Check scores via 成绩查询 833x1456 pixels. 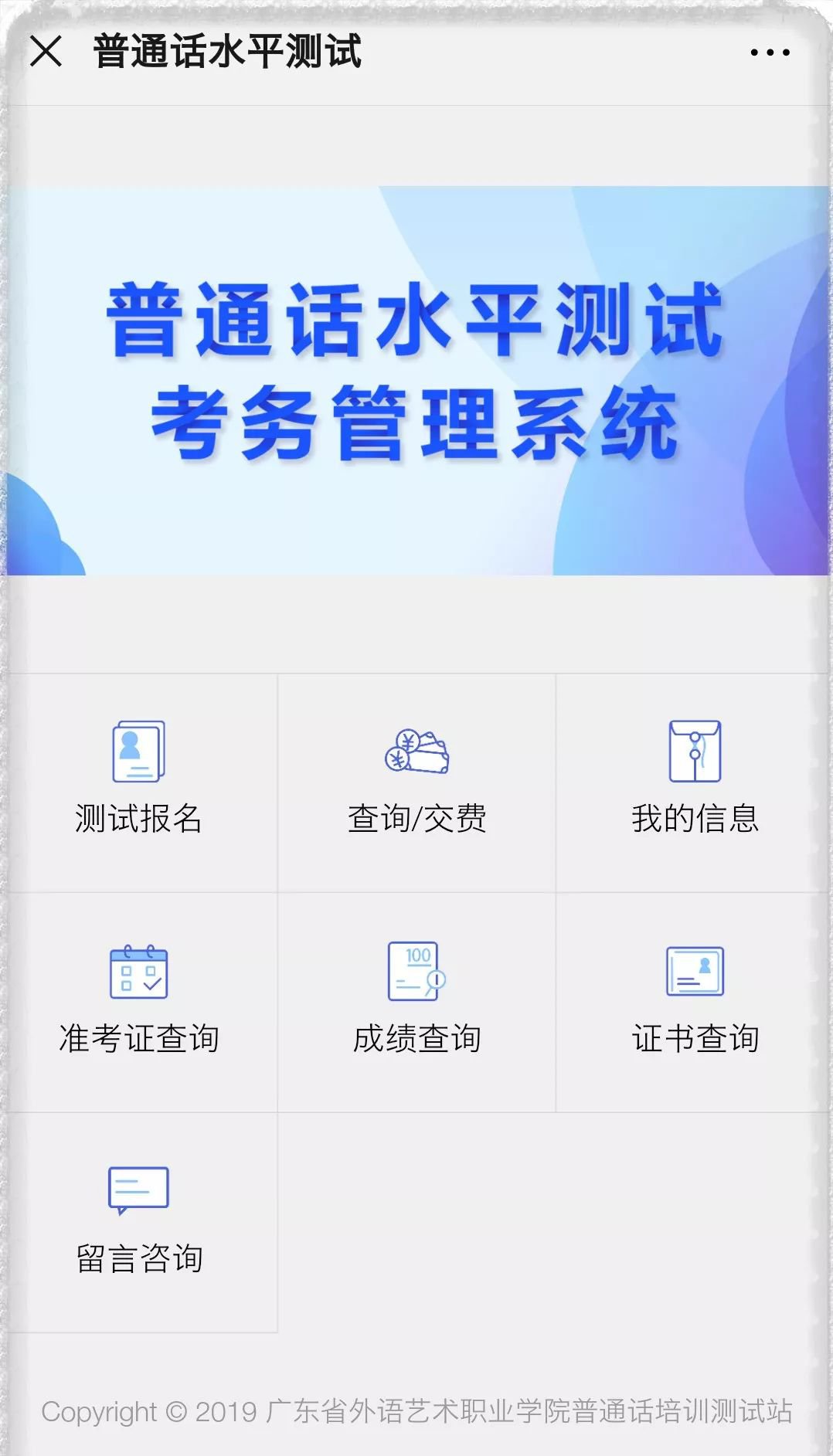[x=416, y=1001]
